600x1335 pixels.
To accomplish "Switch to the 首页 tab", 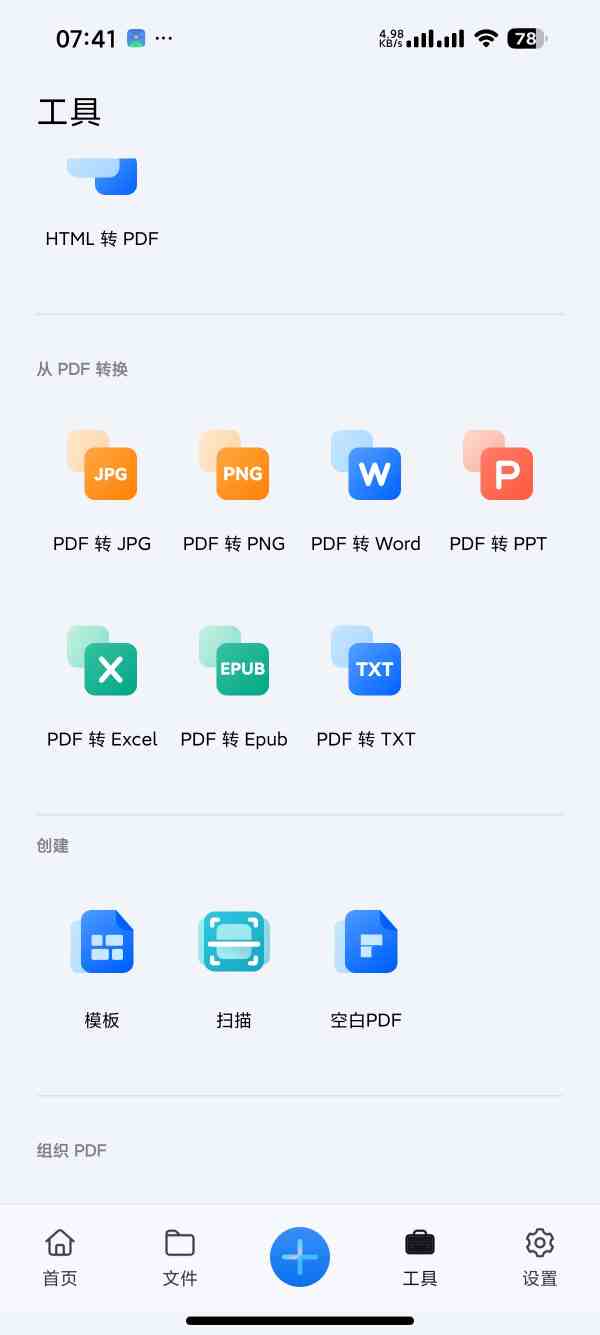I will [60, 1257].
